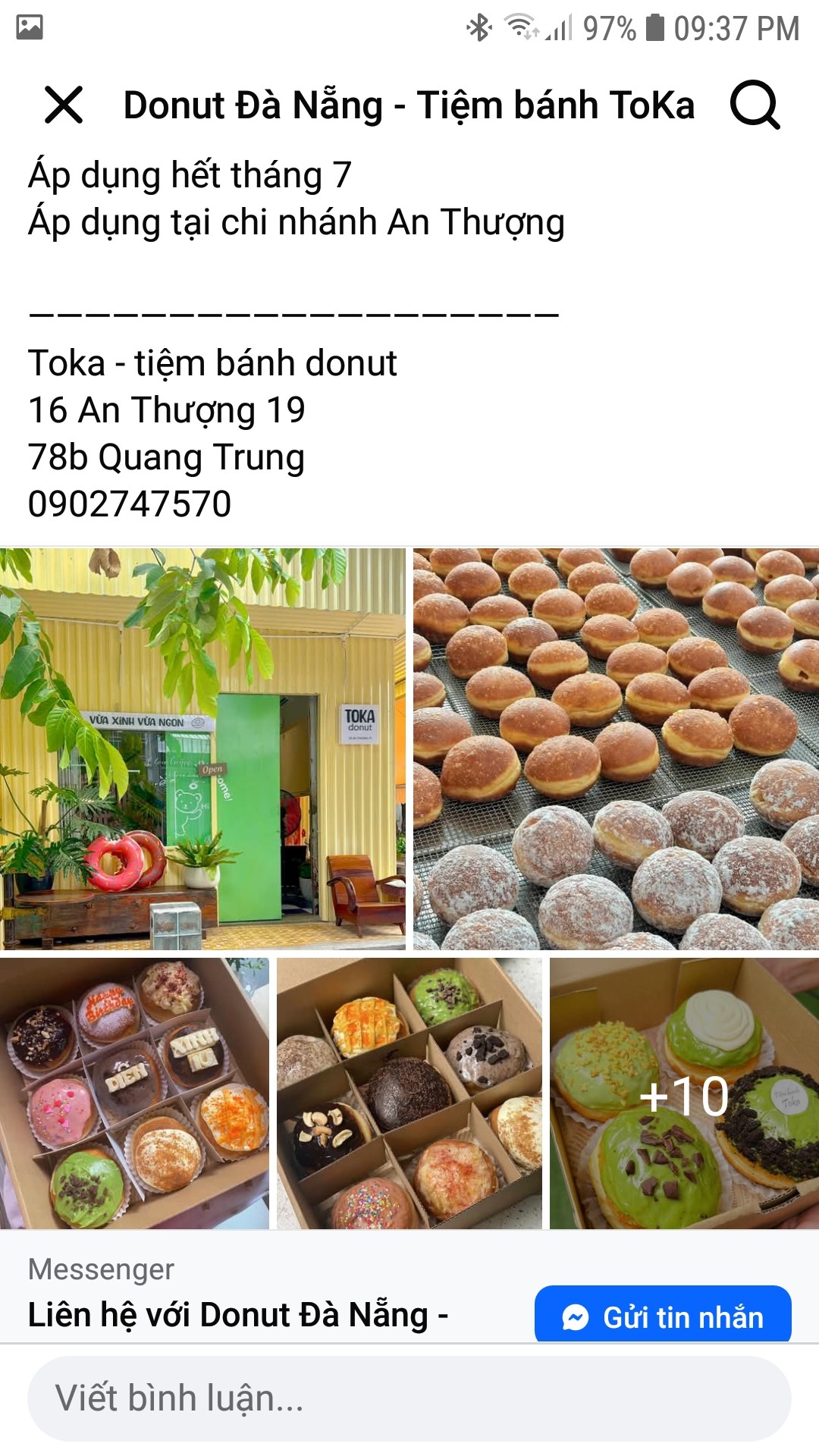This screenshot has width=819, height=1456.
Task: Open the Toka storefront photo
Action: click(x=202, y=749)
